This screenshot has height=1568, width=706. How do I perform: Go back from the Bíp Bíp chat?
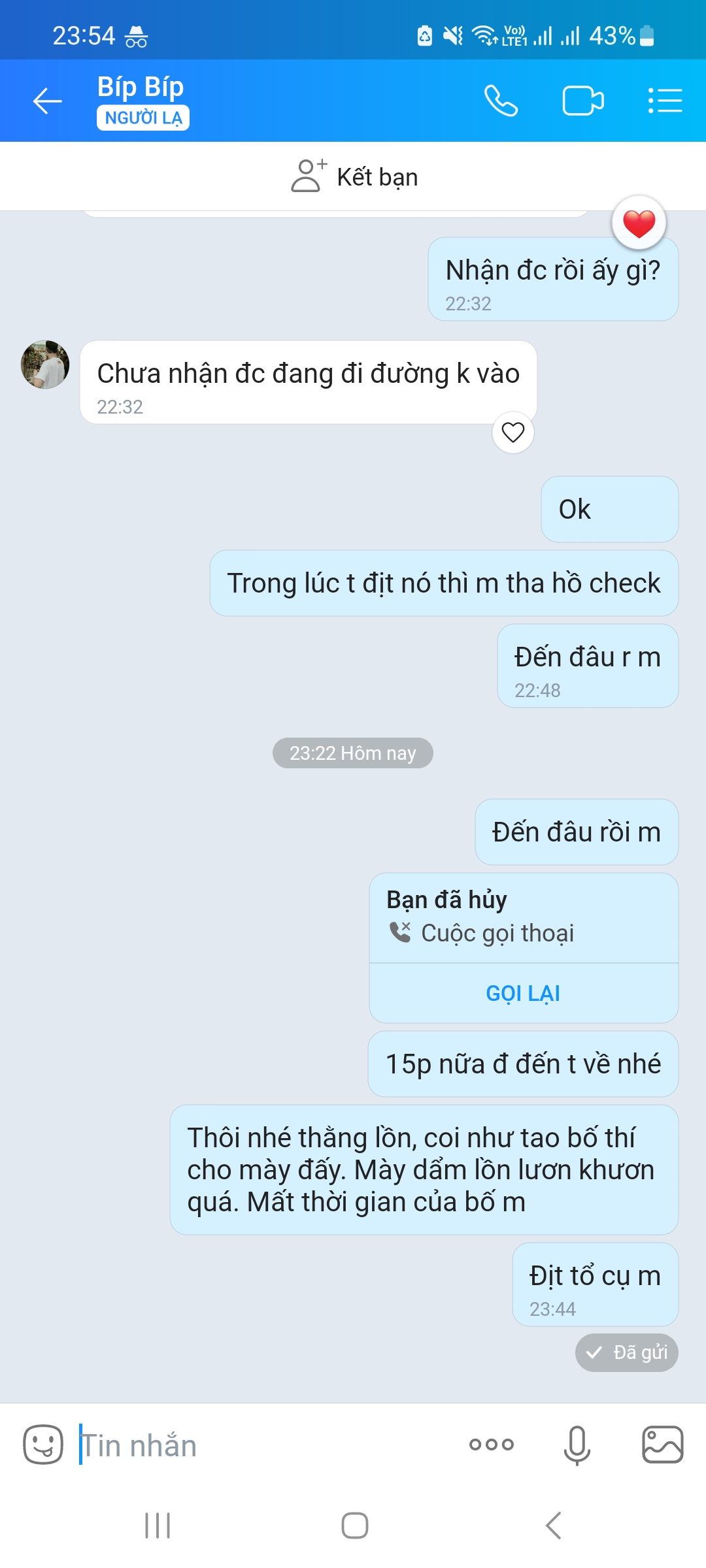click(x=48, y=101)
